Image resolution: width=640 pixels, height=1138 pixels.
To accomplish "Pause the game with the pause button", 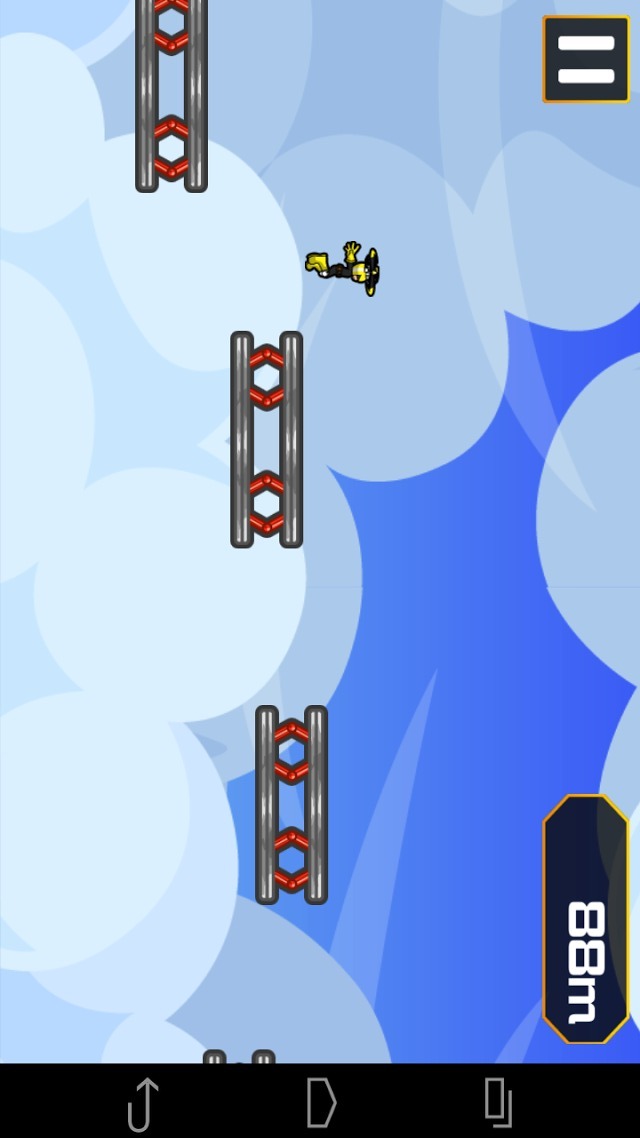I will 586,59.
